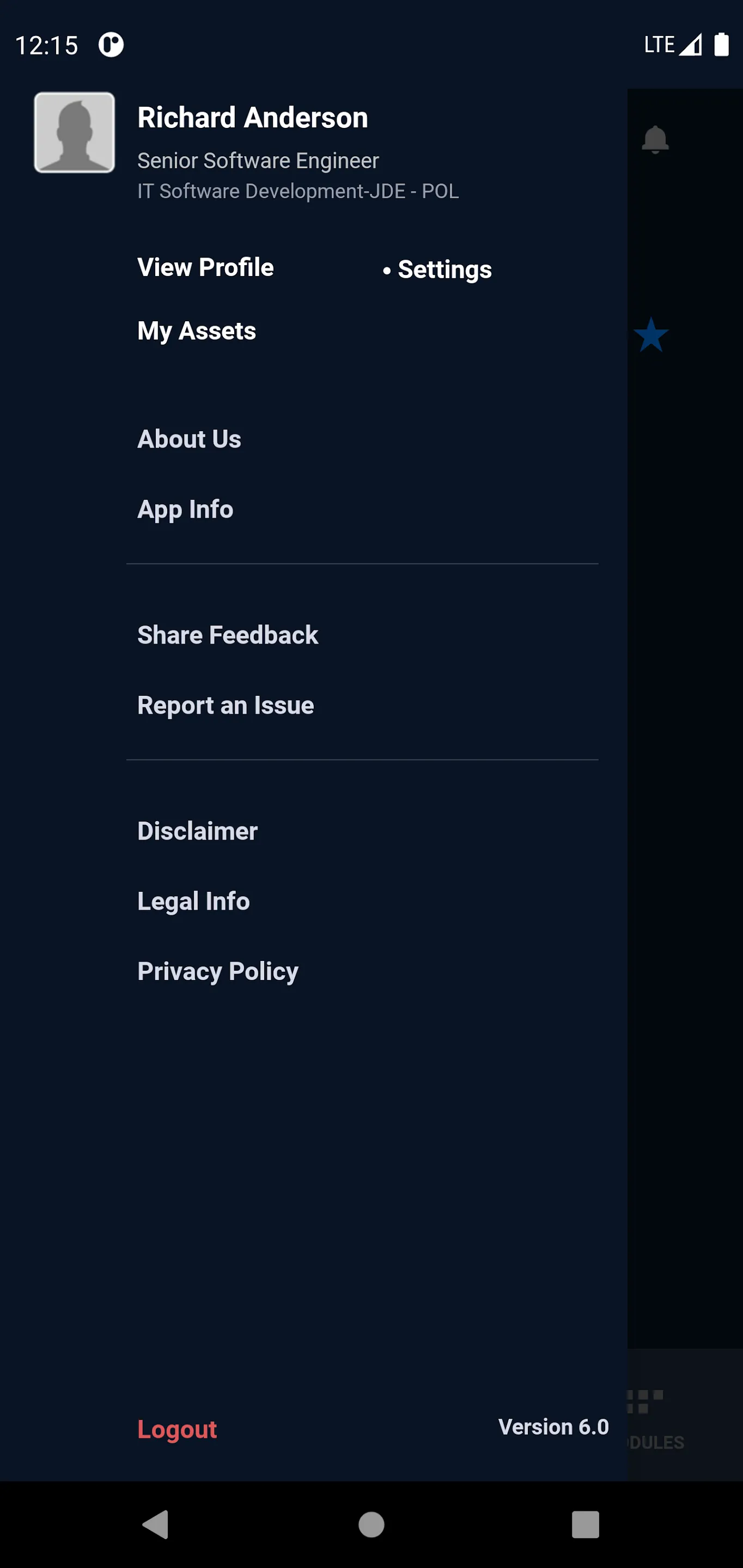This screenshot has height=1568, width=743.
Task: Return to the device home screen
Action: [x=371, y=1525]
